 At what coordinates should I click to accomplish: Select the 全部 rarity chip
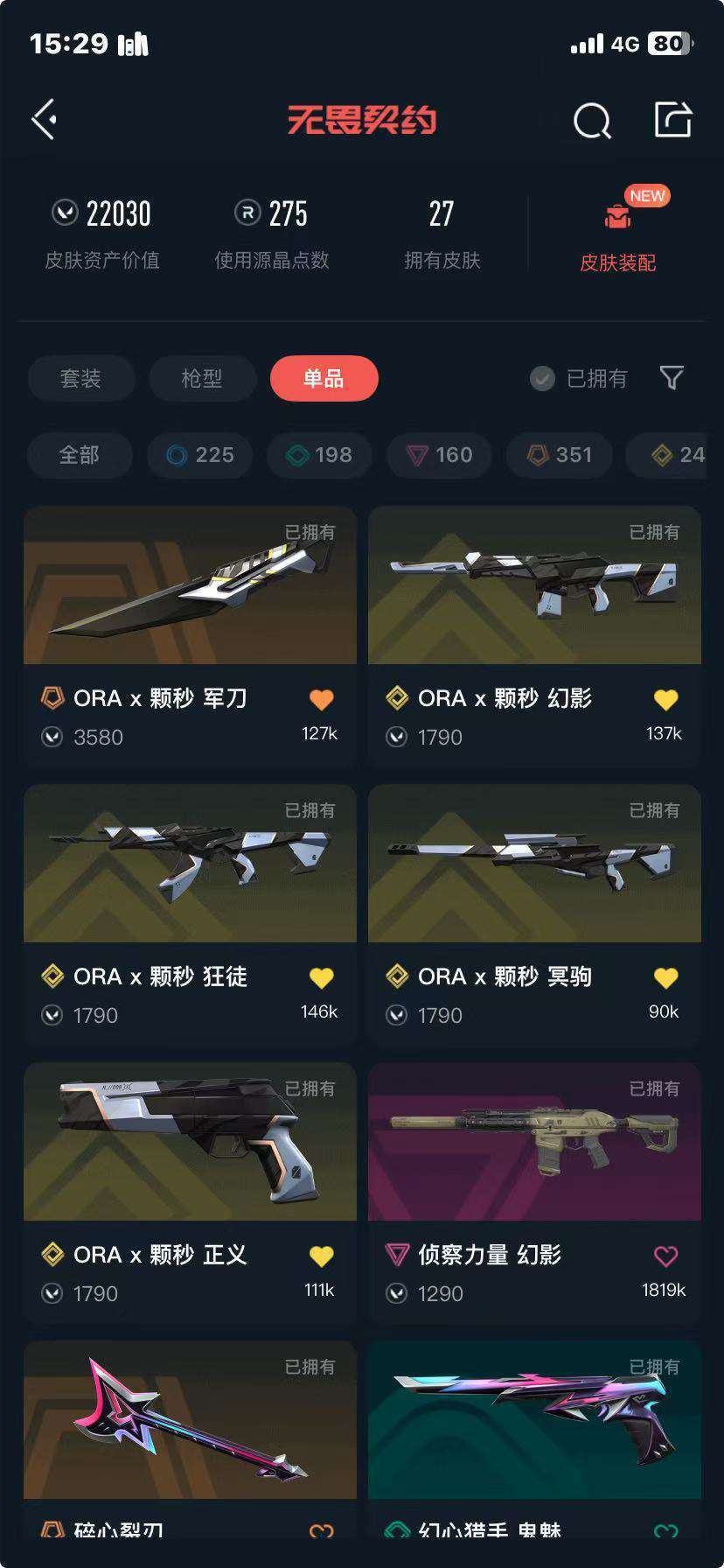point(80,455)
